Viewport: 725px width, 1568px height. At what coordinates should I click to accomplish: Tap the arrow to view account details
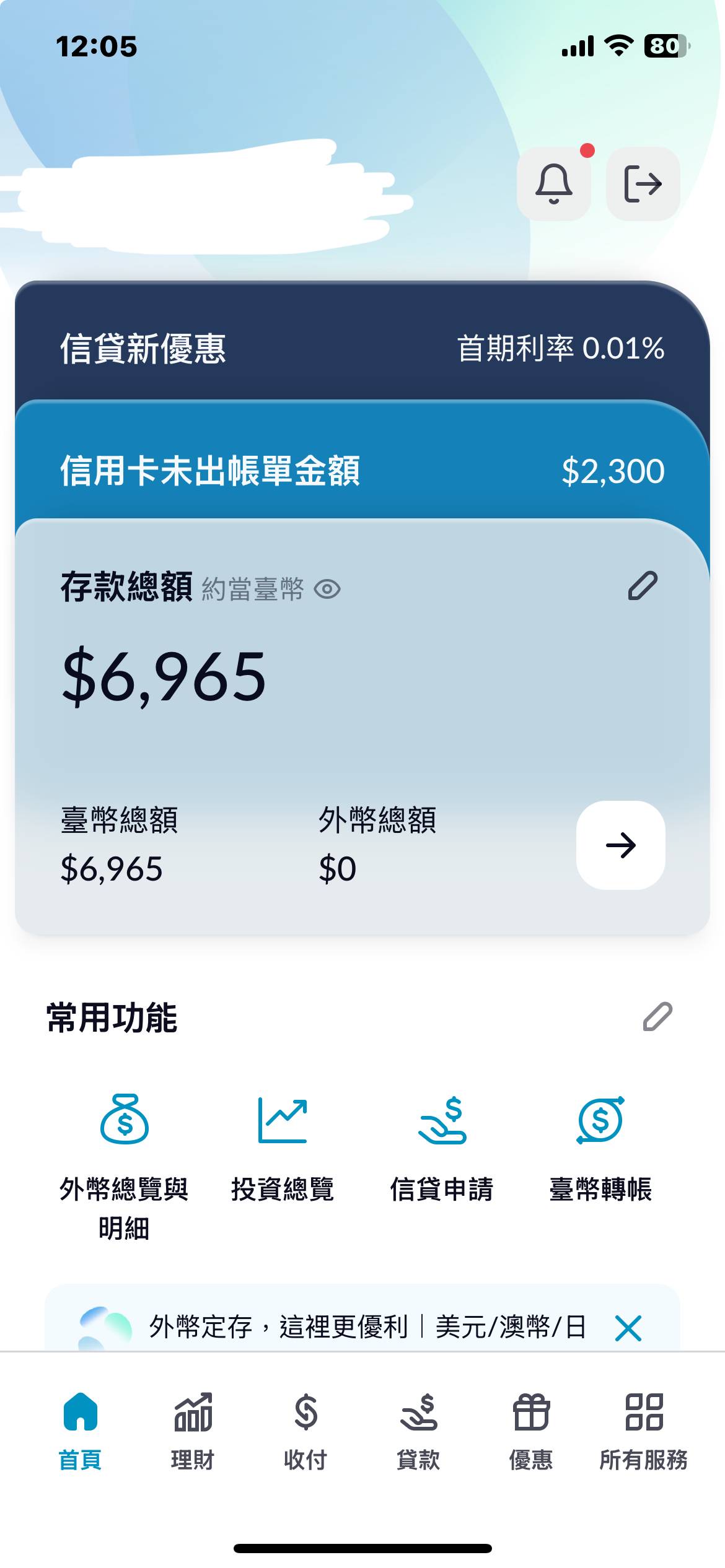click(x=620, y=844)
